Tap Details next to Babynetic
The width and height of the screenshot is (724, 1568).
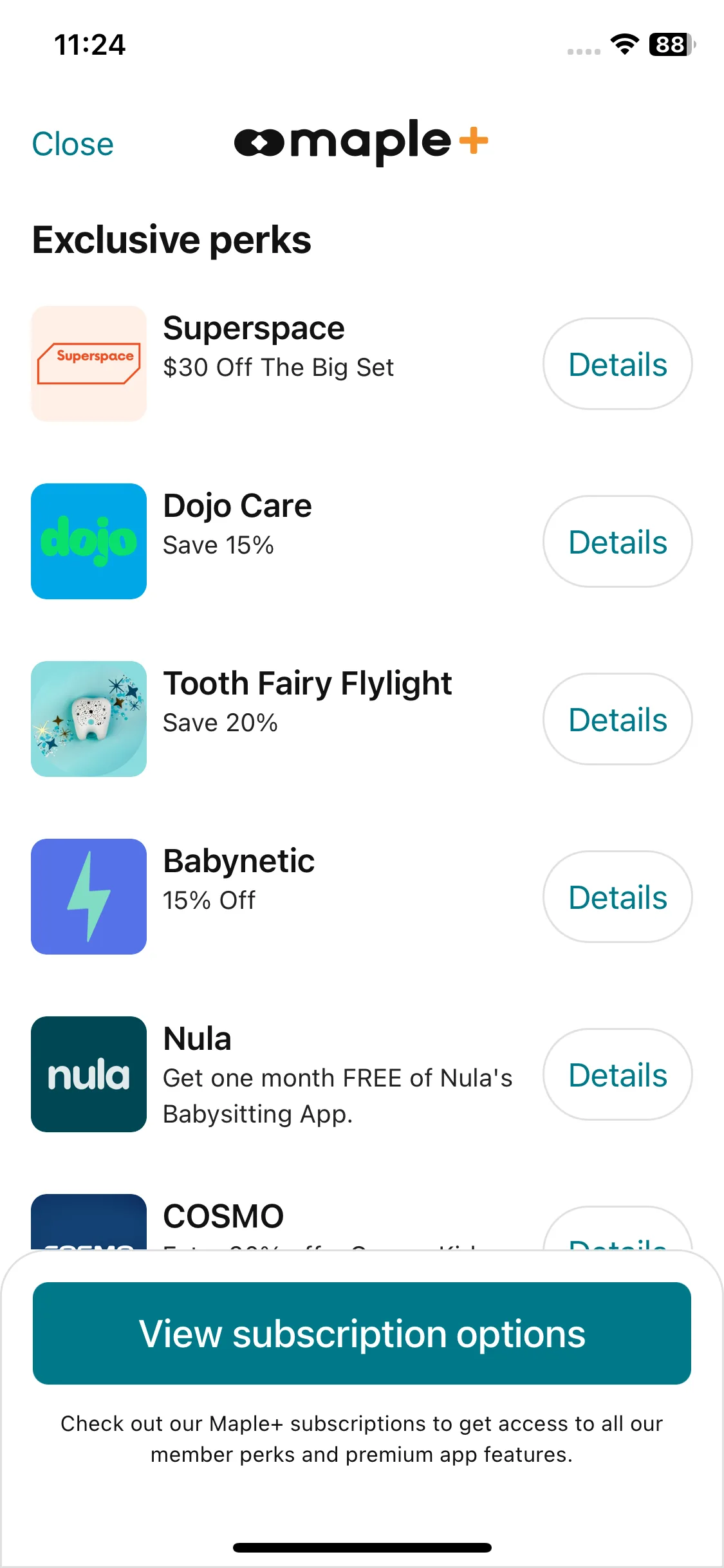(x=617, y=897)
